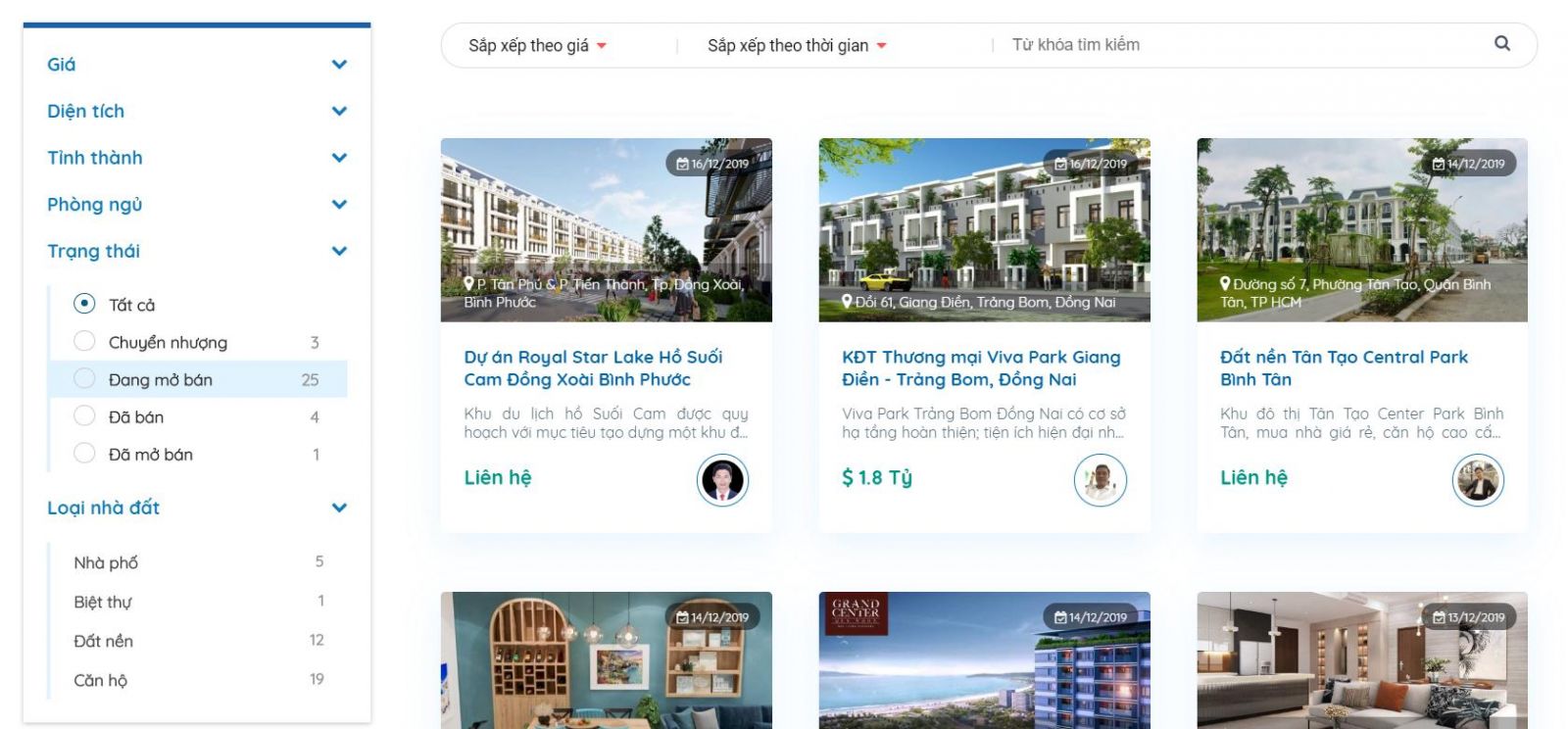Select Chuyển nhượng status
This screenshot has height=729, width=1568.
[85, 342]
